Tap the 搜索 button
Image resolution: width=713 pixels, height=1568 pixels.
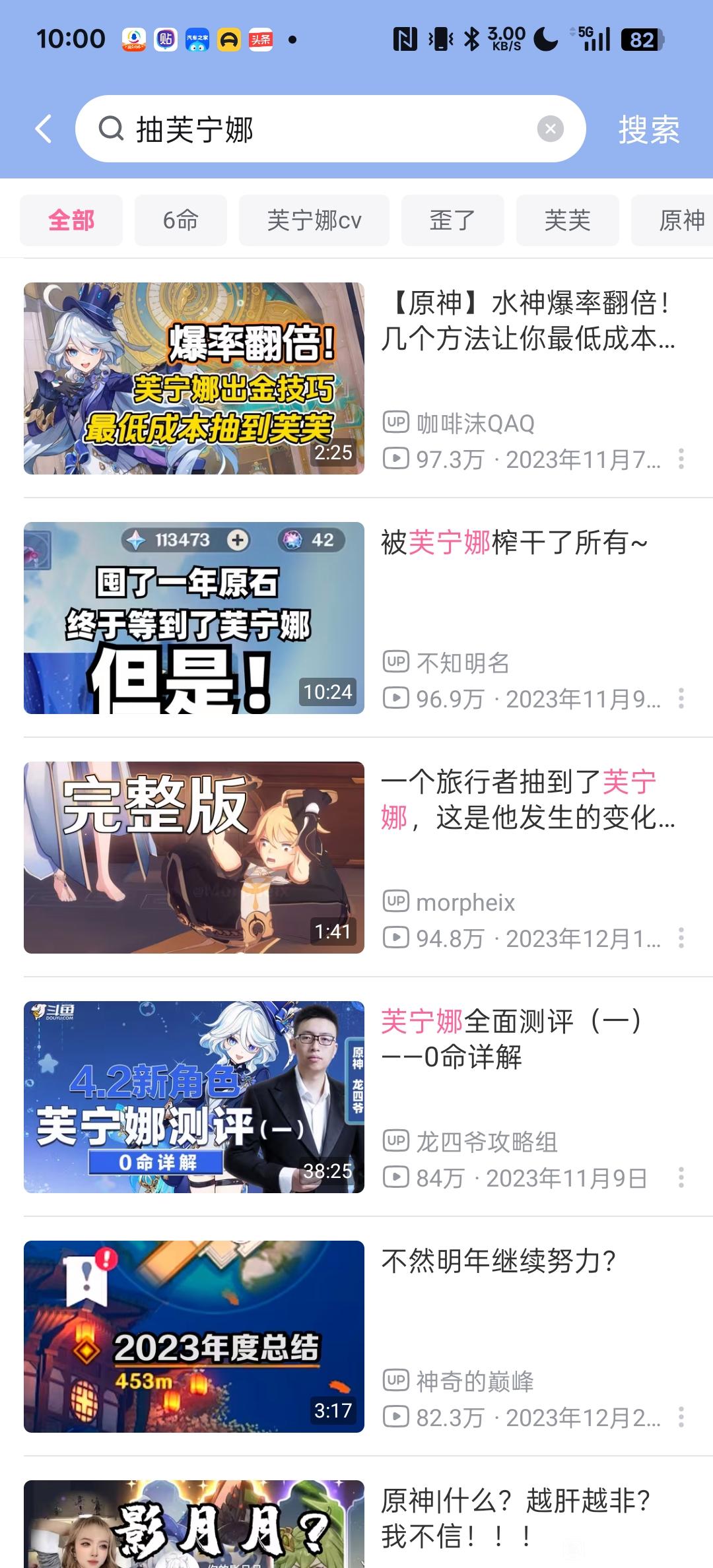pos(648,129)
